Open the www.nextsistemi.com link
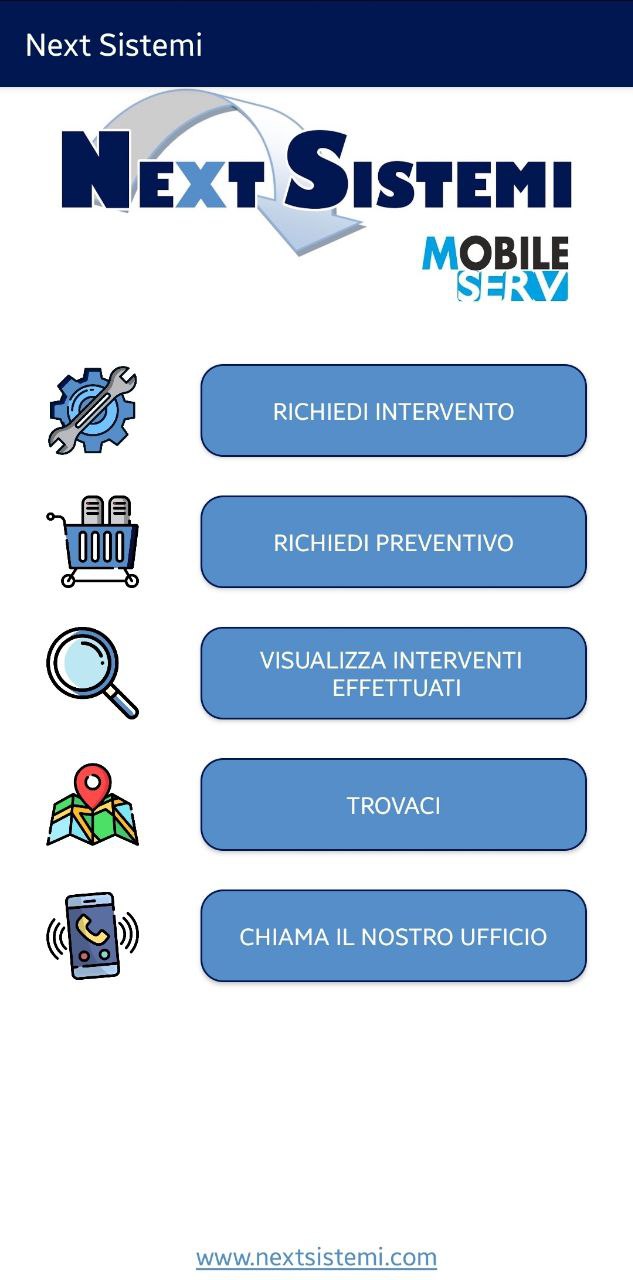 [x=316, y=1257]
